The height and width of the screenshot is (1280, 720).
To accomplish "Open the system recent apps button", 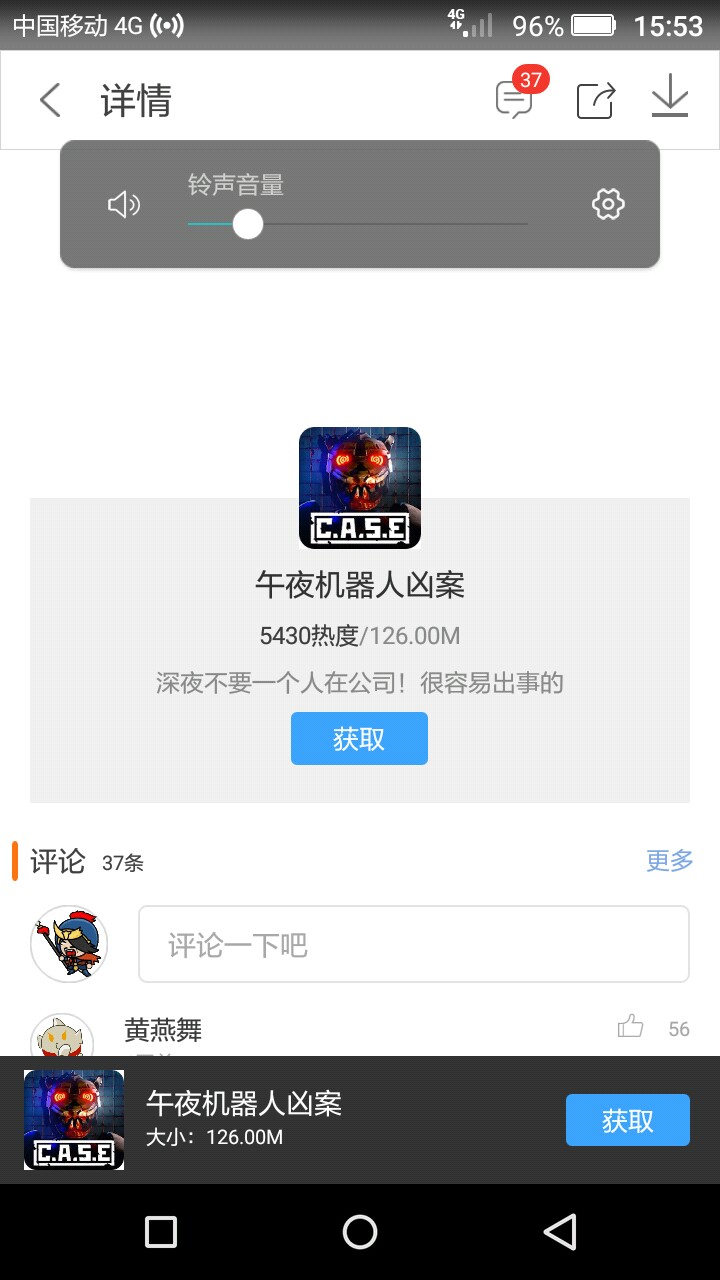I will [x=161, y=1232].
